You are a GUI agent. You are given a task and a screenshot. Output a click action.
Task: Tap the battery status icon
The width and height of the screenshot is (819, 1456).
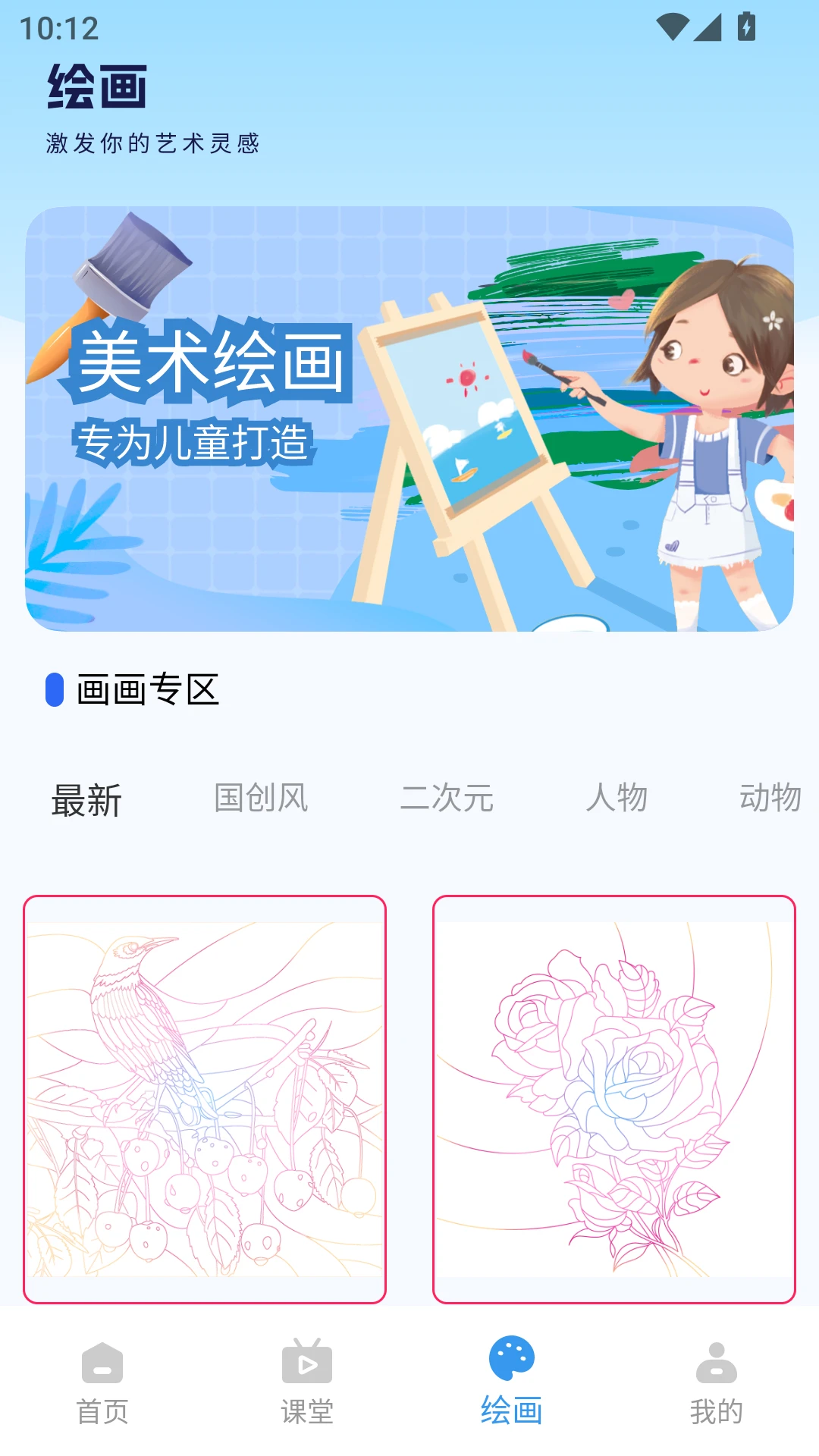coord(745,25)
